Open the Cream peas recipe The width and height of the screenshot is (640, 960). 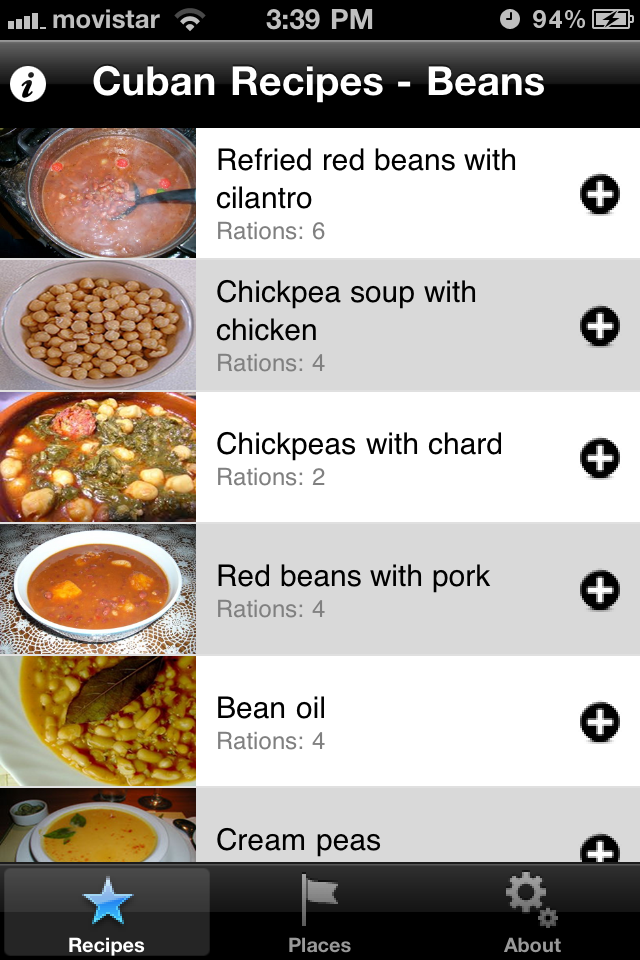[298, 840]
